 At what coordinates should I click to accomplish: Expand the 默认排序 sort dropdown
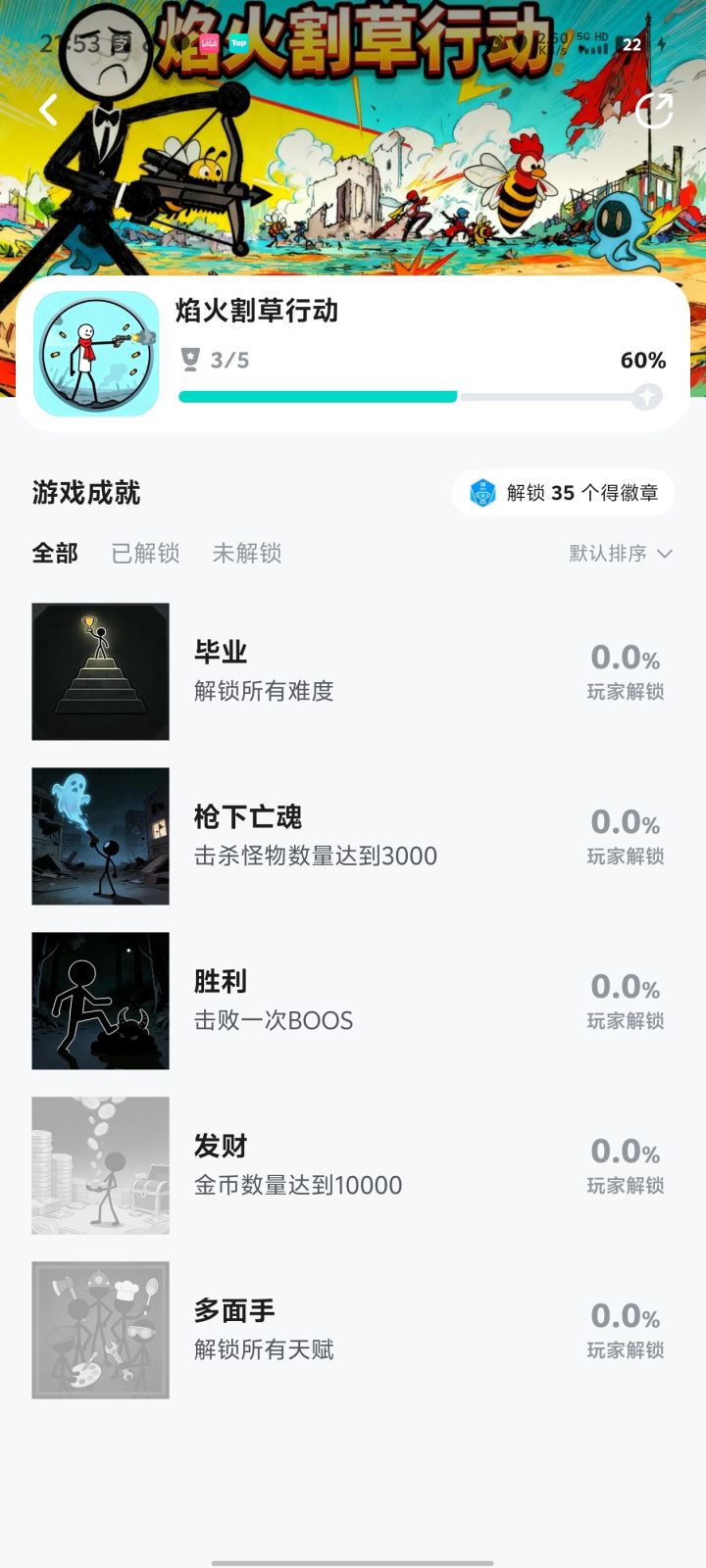click(x=620, y=554)
